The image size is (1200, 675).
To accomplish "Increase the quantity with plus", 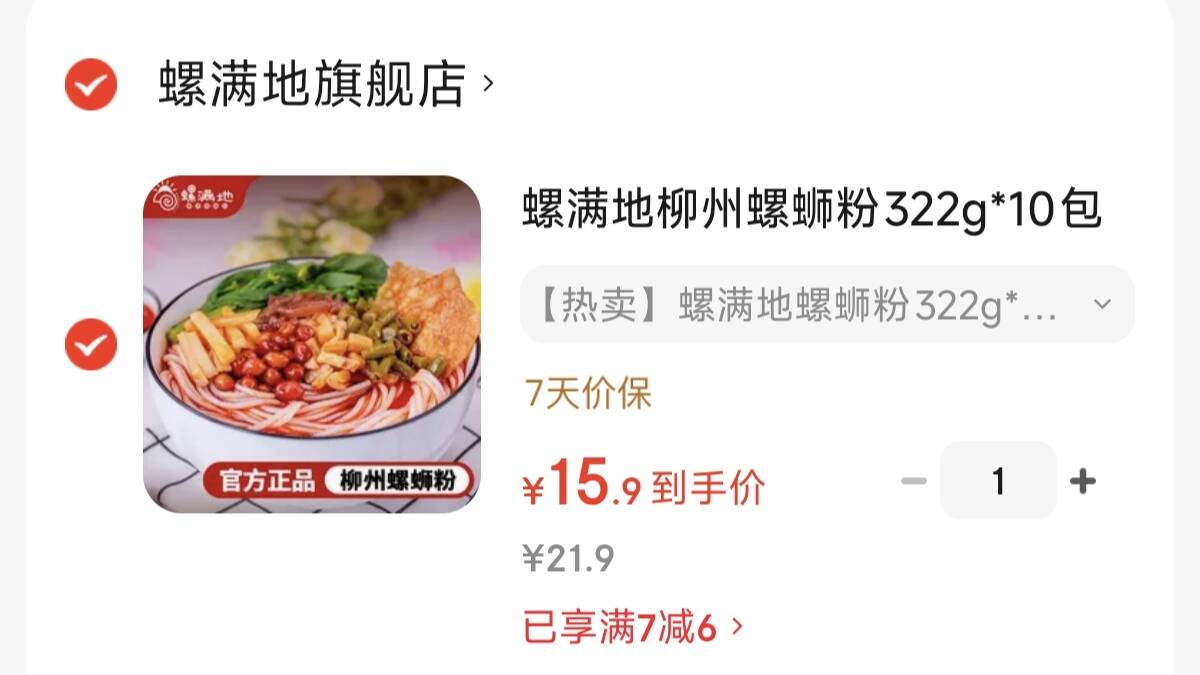I will click(1082, 481).
